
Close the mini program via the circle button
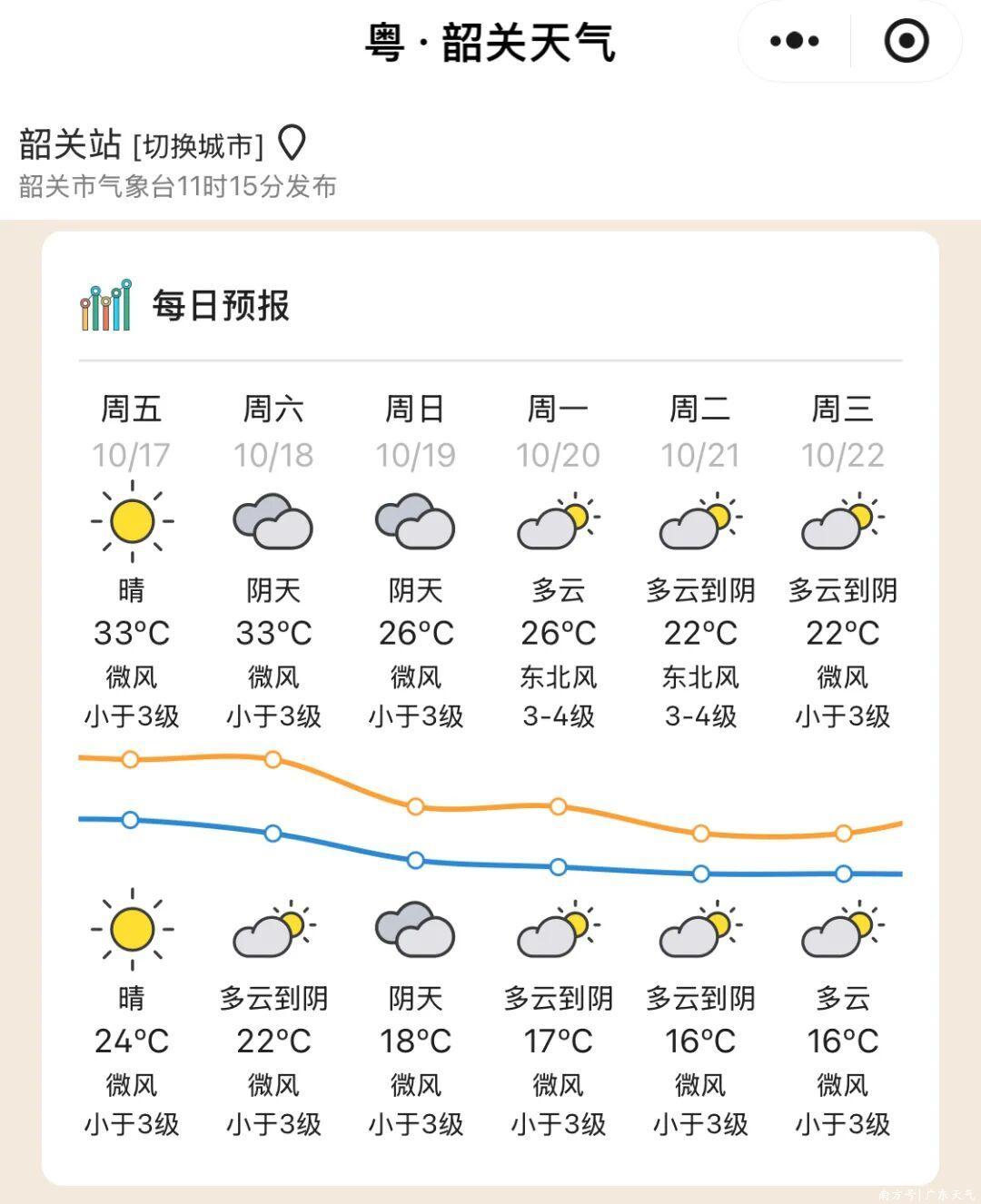[906, 42]
